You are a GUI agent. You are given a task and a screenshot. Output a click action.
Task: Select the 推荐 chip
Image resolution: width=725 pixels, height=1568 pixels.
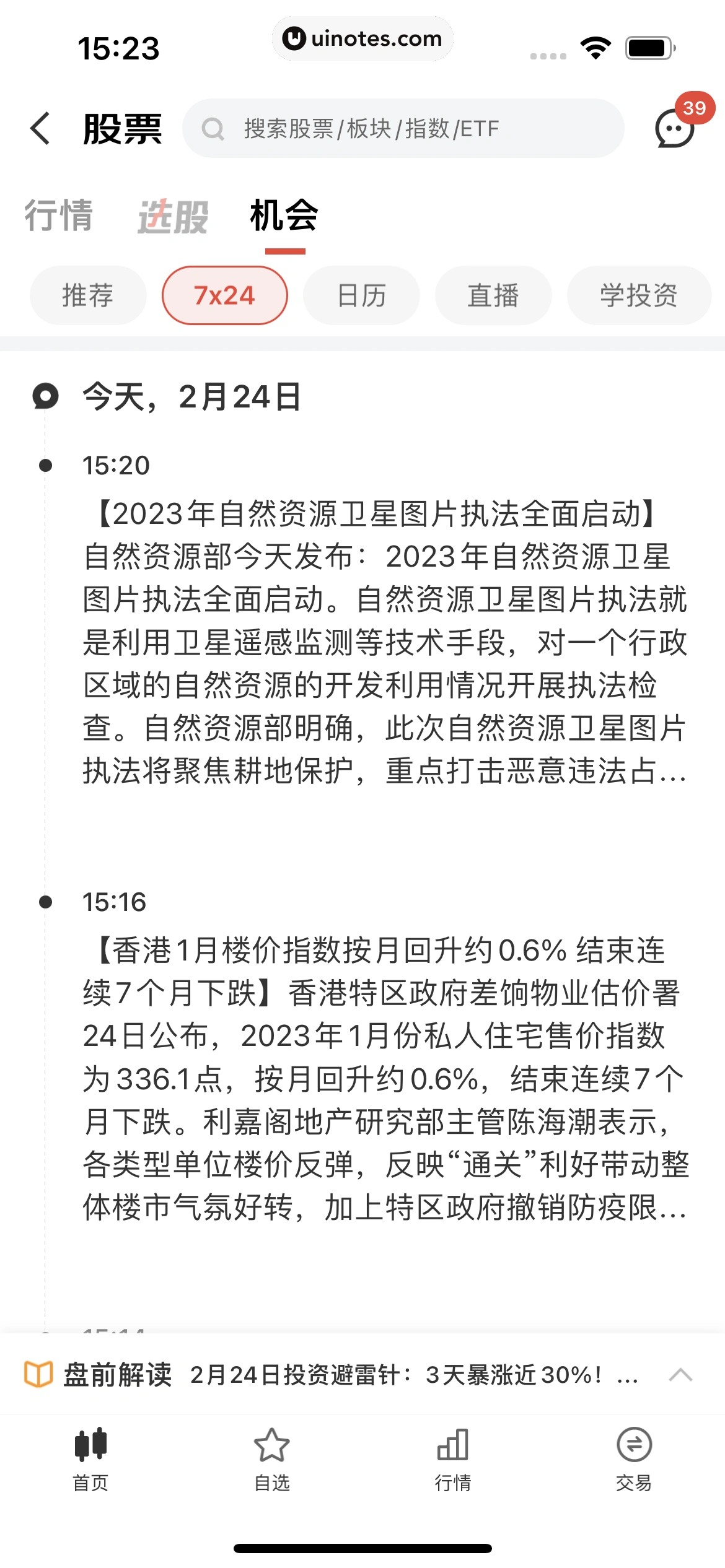tap(88, 295)
